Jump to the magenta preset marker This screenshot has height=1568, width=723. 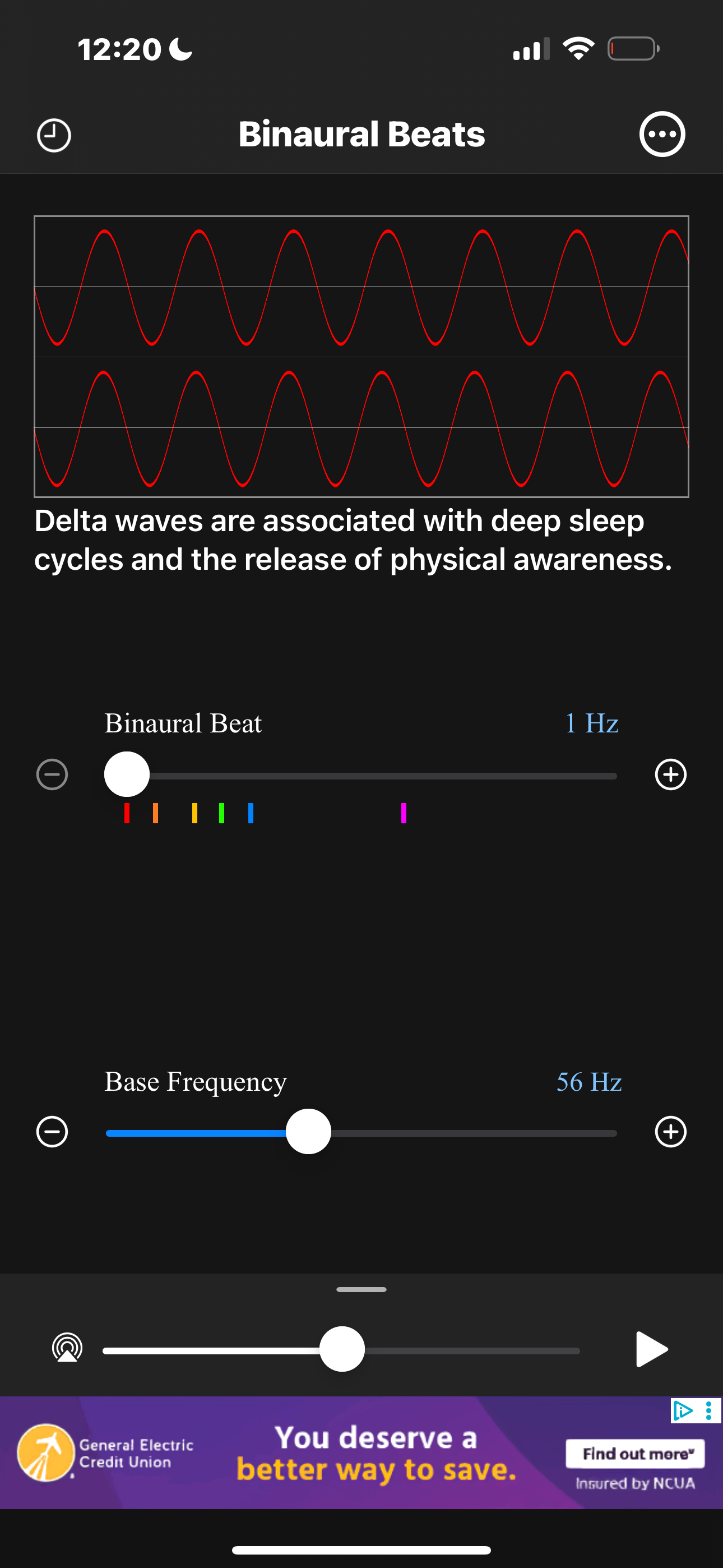coord(404,813)
